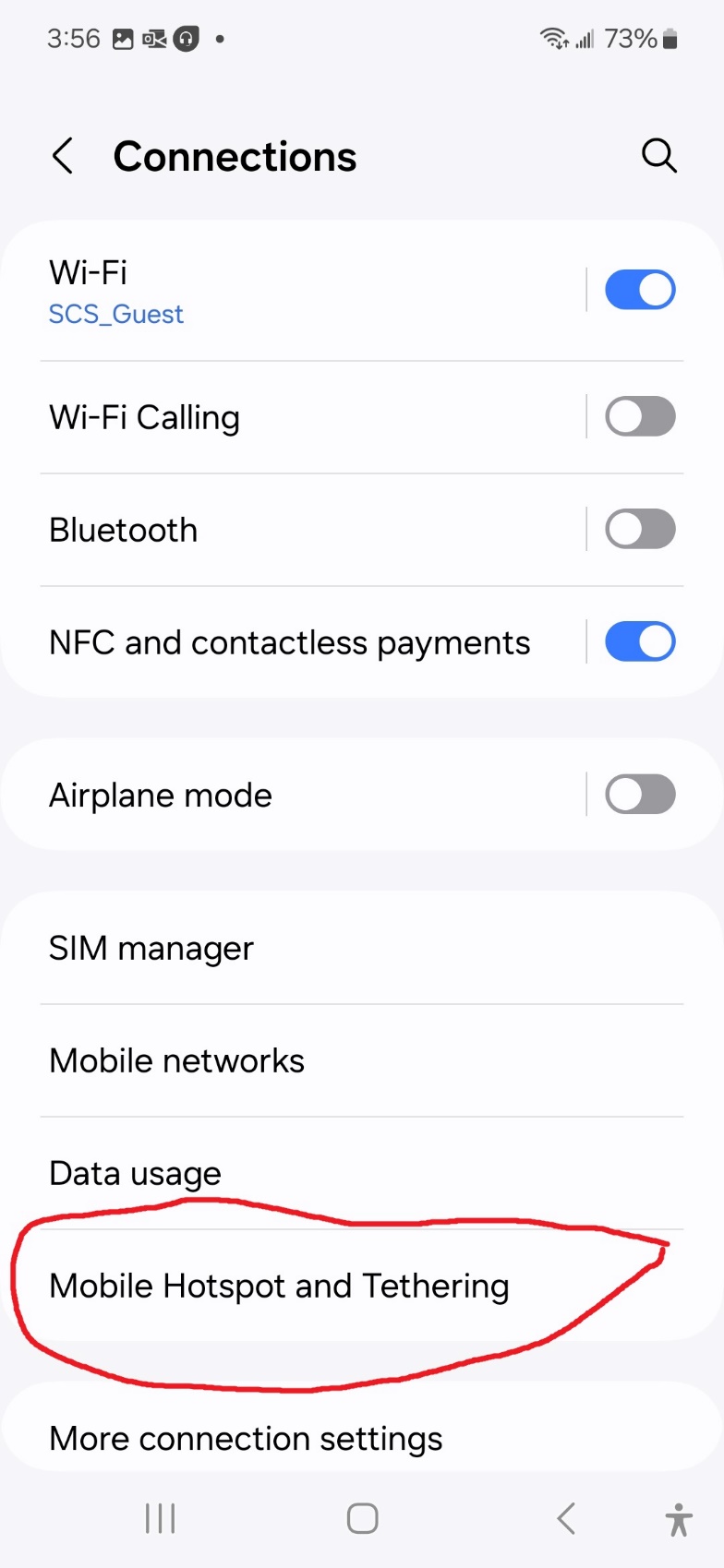724x1568 pixels.
Task: Open Data usage
Action: (x=362, y=1173)
